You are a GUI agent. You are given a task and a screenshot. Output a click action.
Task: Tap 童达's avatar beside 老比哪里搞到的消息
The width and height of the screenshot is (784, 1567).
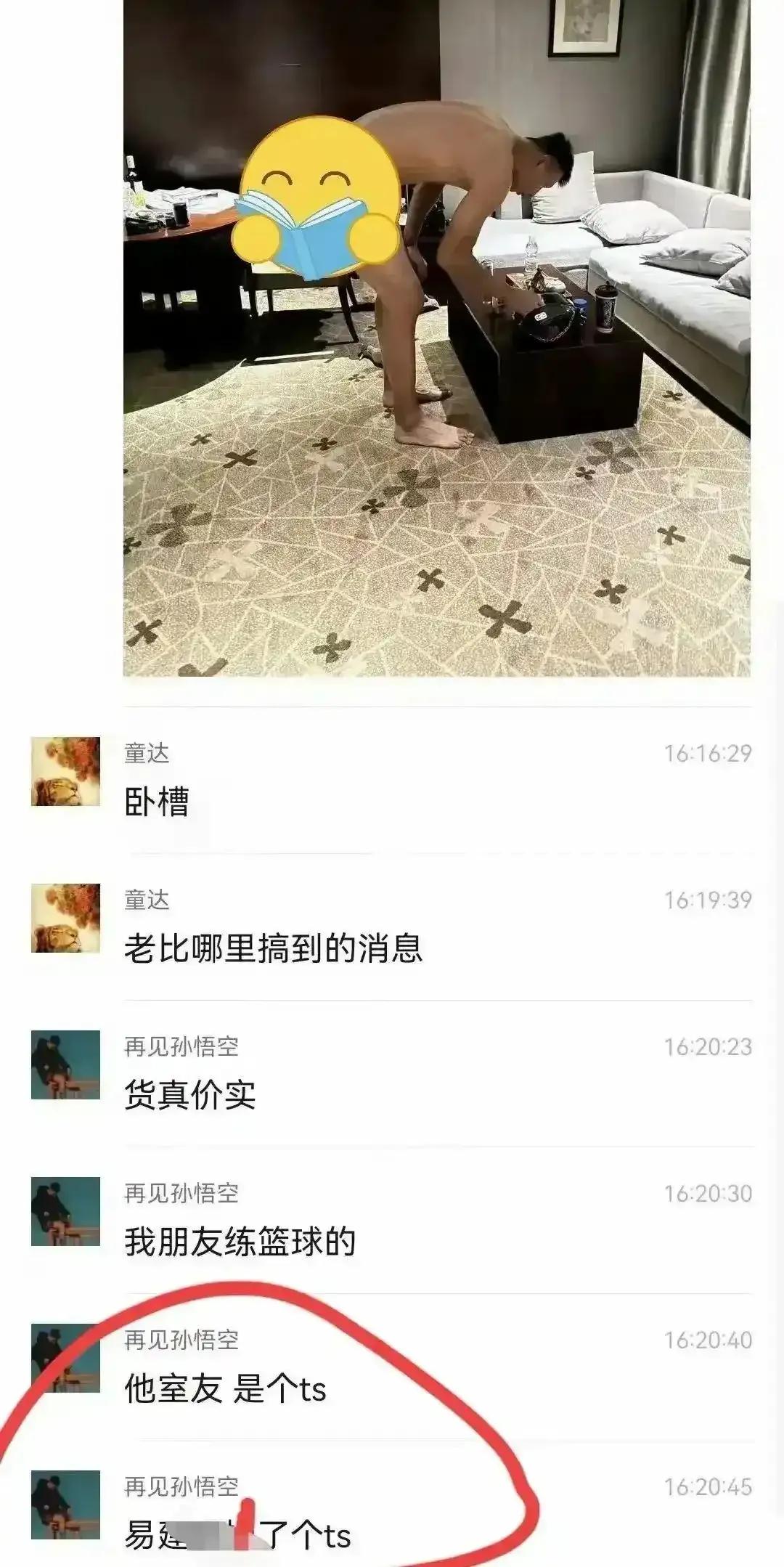[x=65, y=918]
